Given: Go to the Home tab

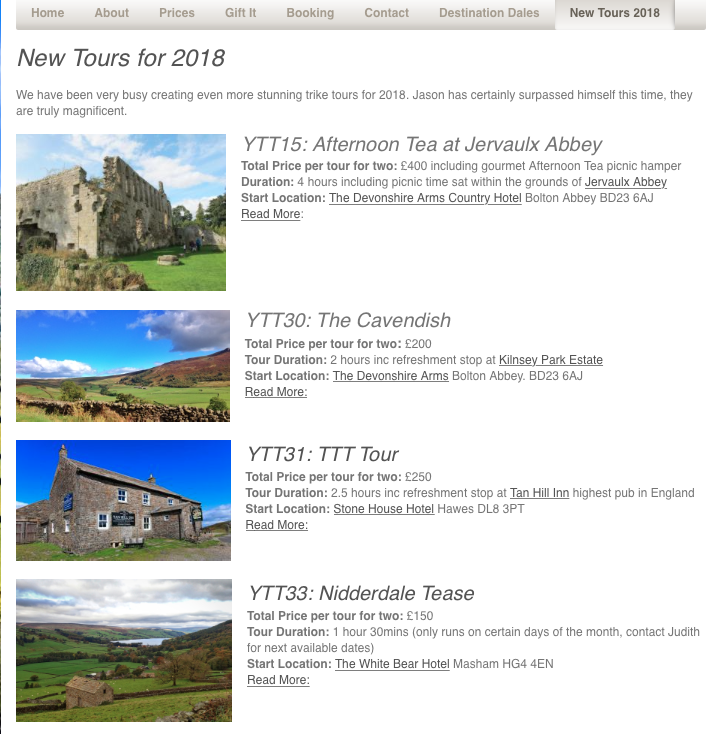Looking at the screenshot, I should pos(48,13).
